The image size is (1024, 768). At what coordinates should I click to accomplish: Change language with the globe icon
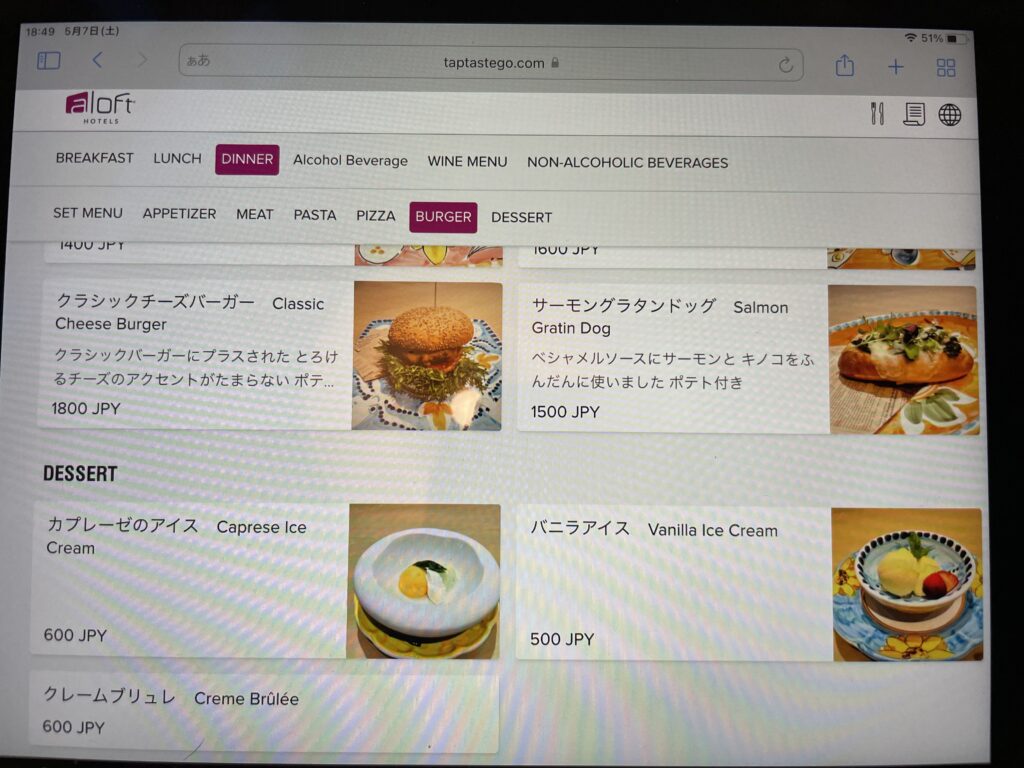[949, 115]
